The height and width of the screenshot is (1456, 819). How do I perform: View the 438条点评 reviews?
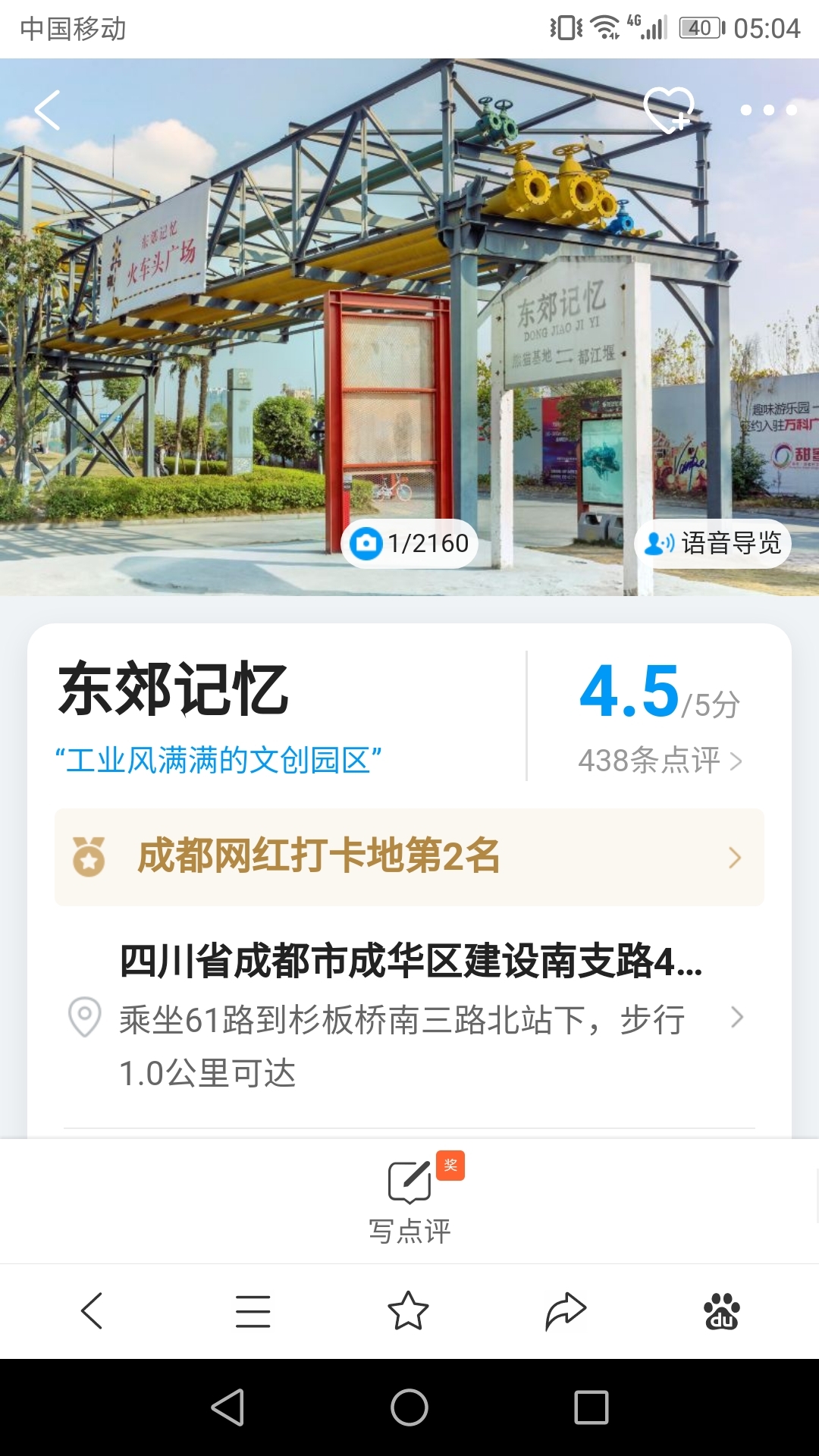(x=660, y=760)
